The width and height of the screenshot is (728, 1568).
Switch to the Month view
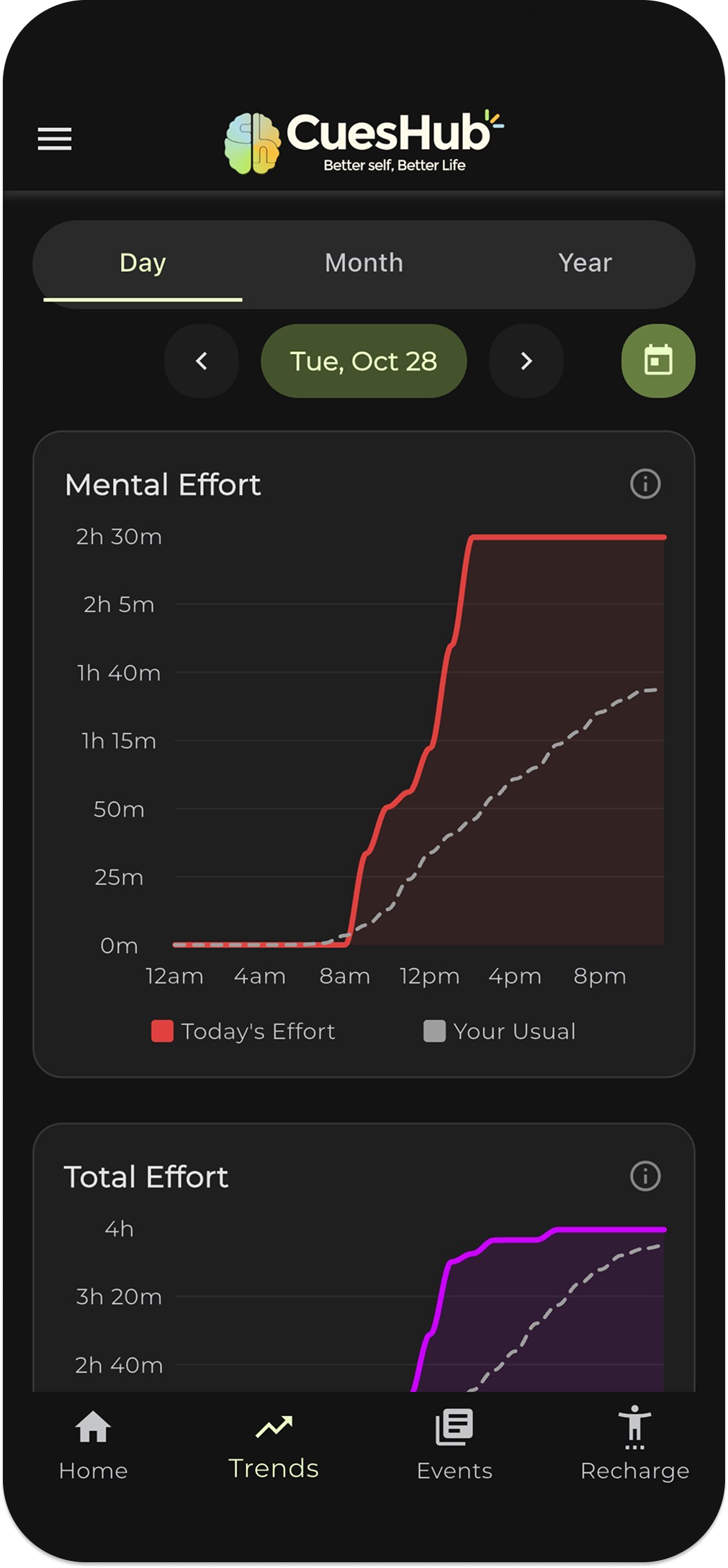click(x=364, y=263)
